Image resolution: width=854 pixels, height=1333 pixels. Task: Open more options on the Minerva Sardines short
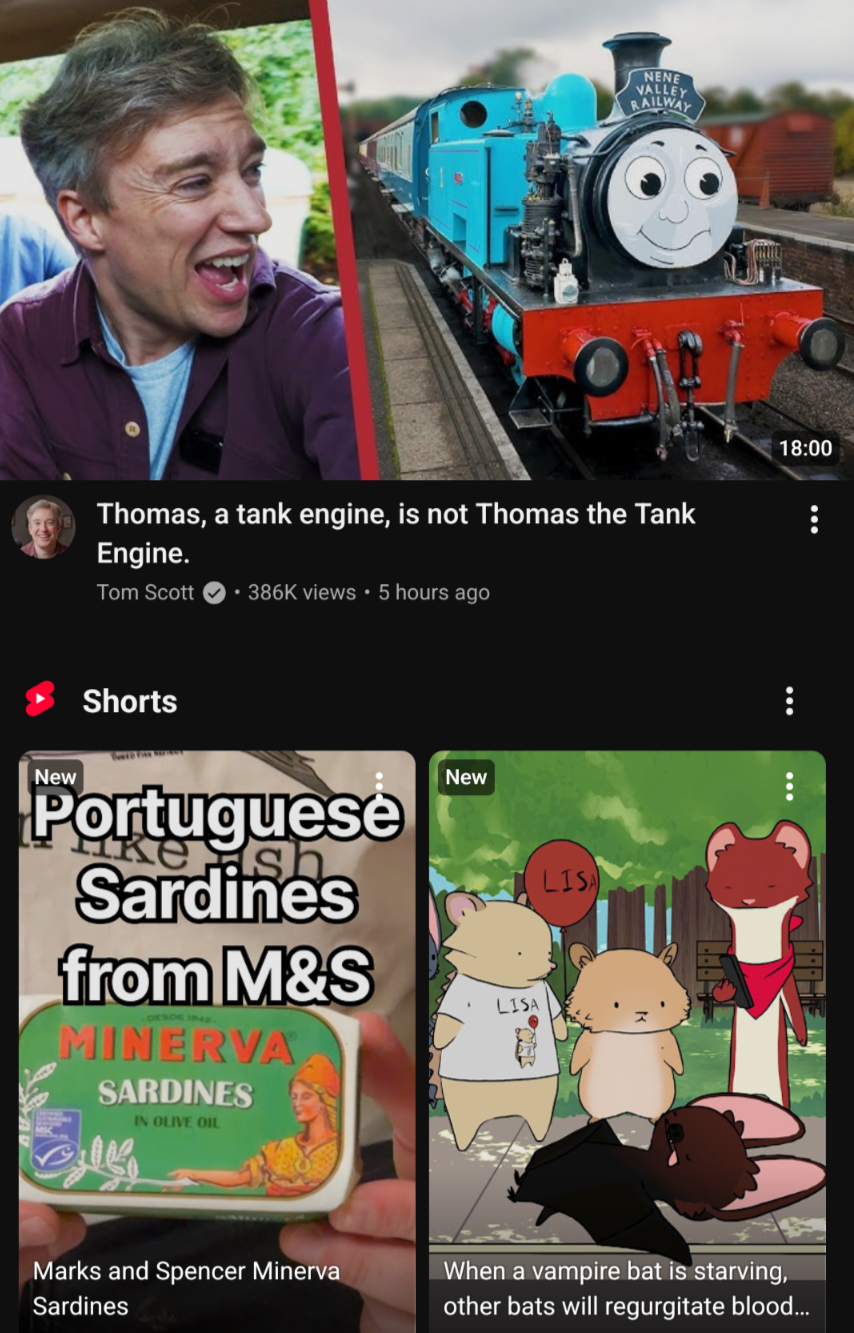click(379, 785)
